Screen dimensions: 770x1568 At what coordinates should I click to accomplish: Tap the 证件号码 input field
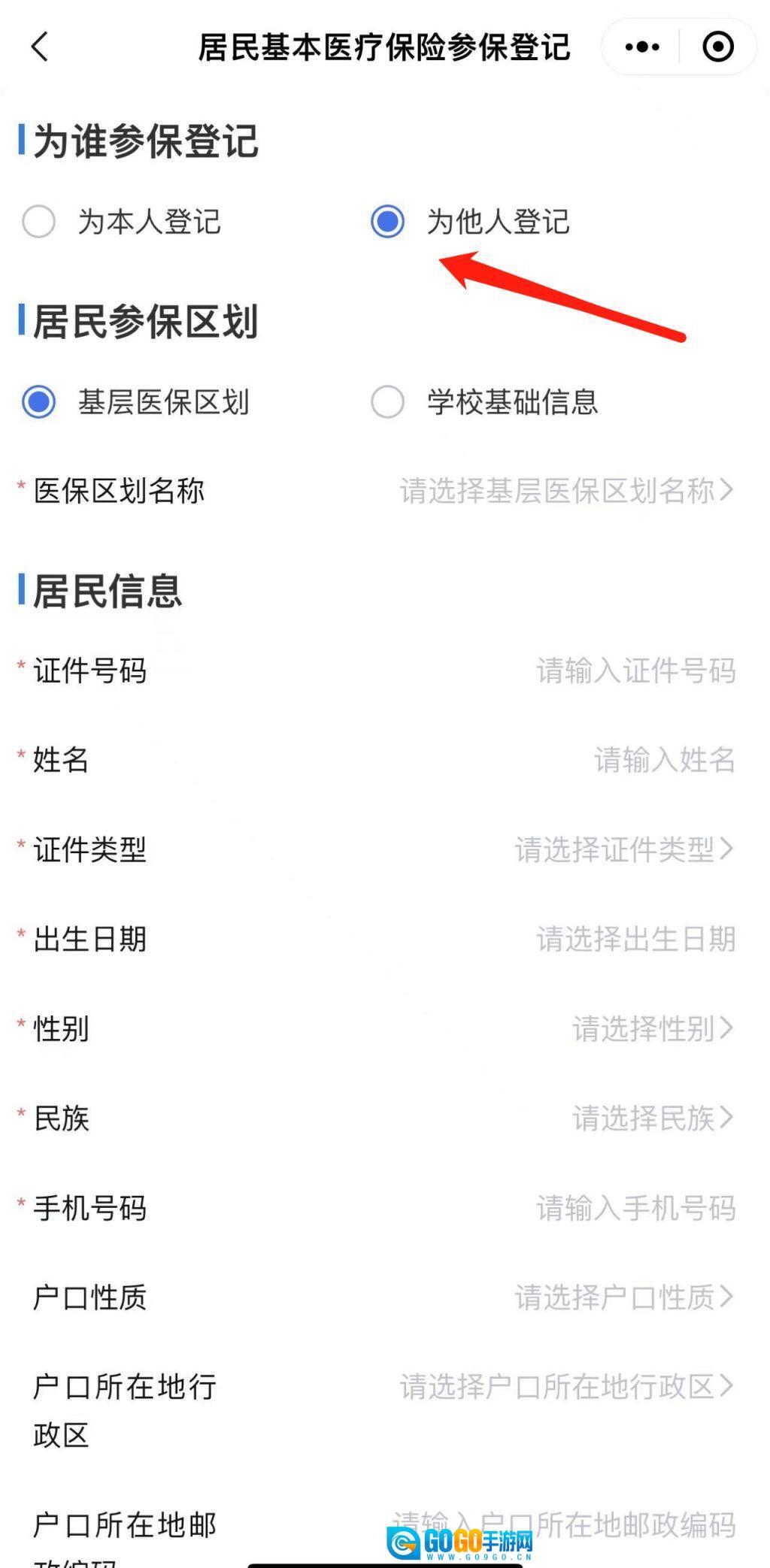(x=635, y=670)
